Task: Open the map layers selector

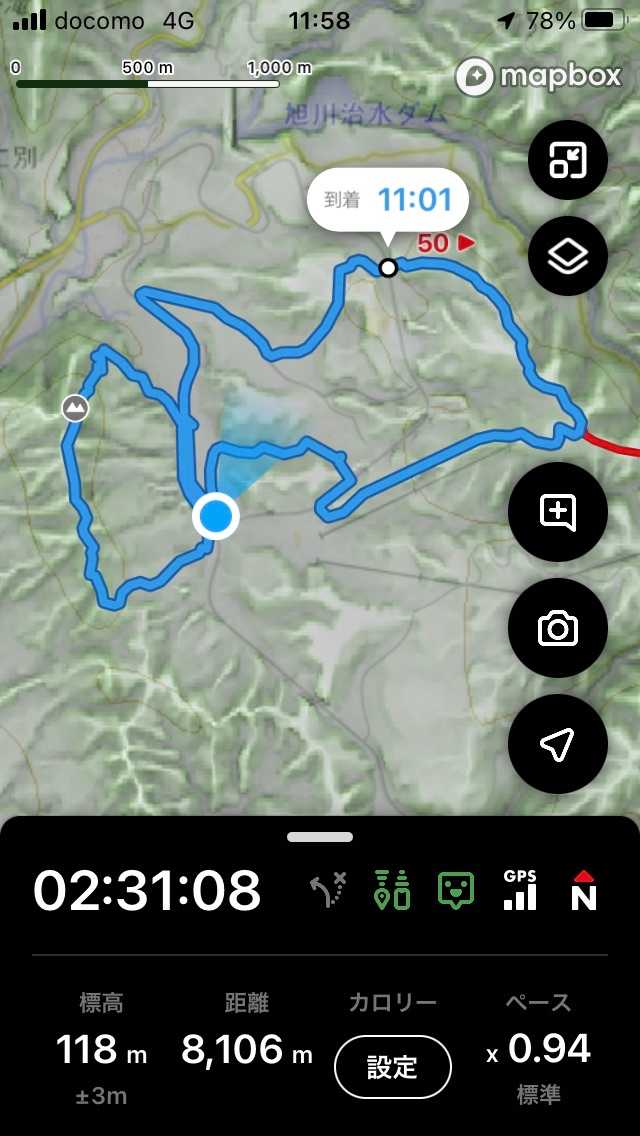Action: pyautogui.click(x=567, y=258)
